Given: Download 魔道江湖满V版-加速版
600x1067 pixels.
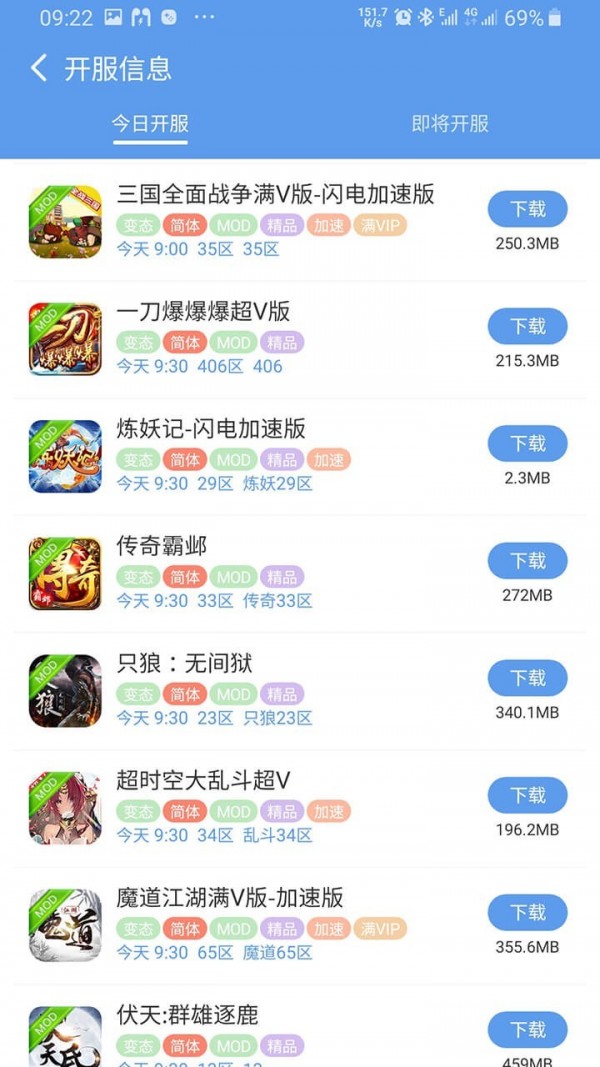Looking at the screenshot, I should (x=527, y=912).
